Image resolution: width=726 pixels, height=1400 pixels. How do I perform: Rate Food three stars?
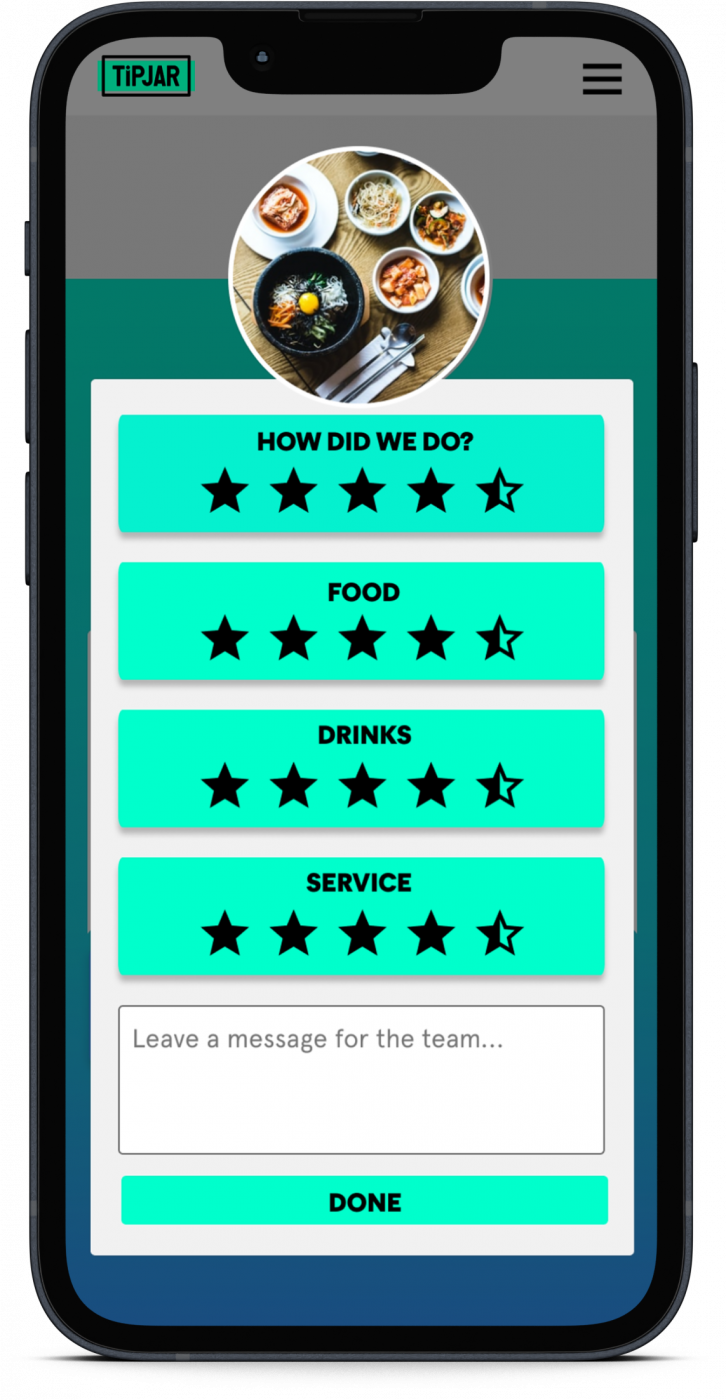click(x=362, y=639)
